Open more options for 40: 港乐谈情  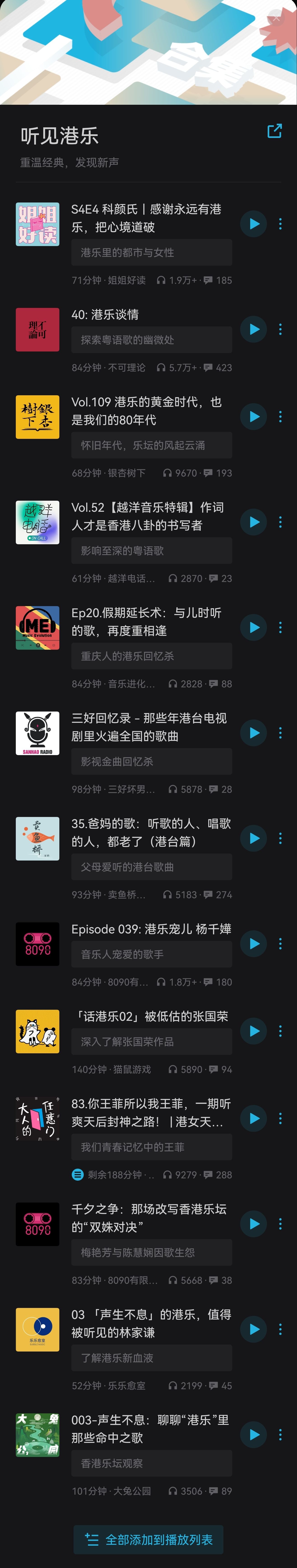point(280,329)
